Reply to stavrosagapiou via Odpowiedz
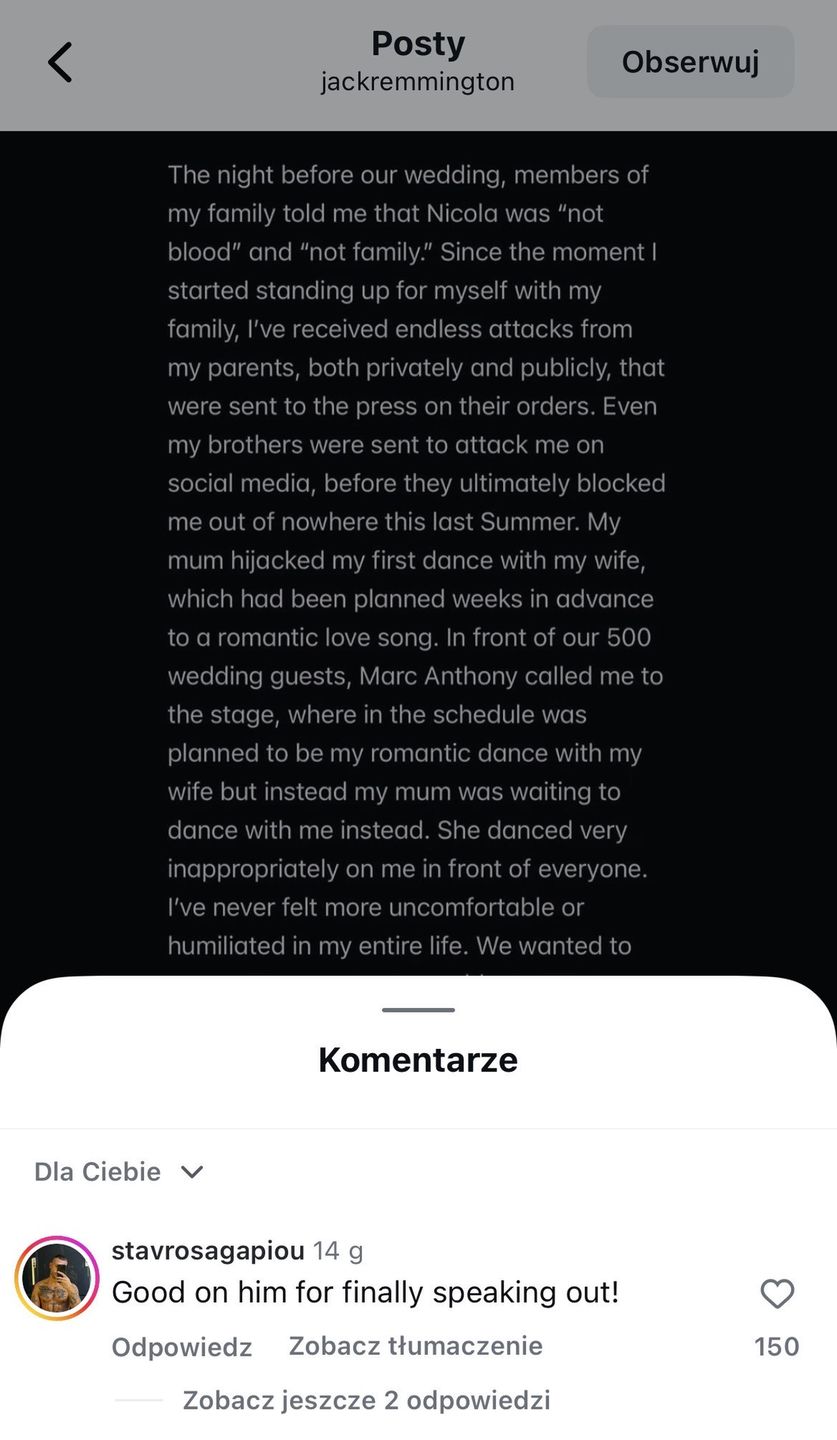 (x=181, y=1347)
